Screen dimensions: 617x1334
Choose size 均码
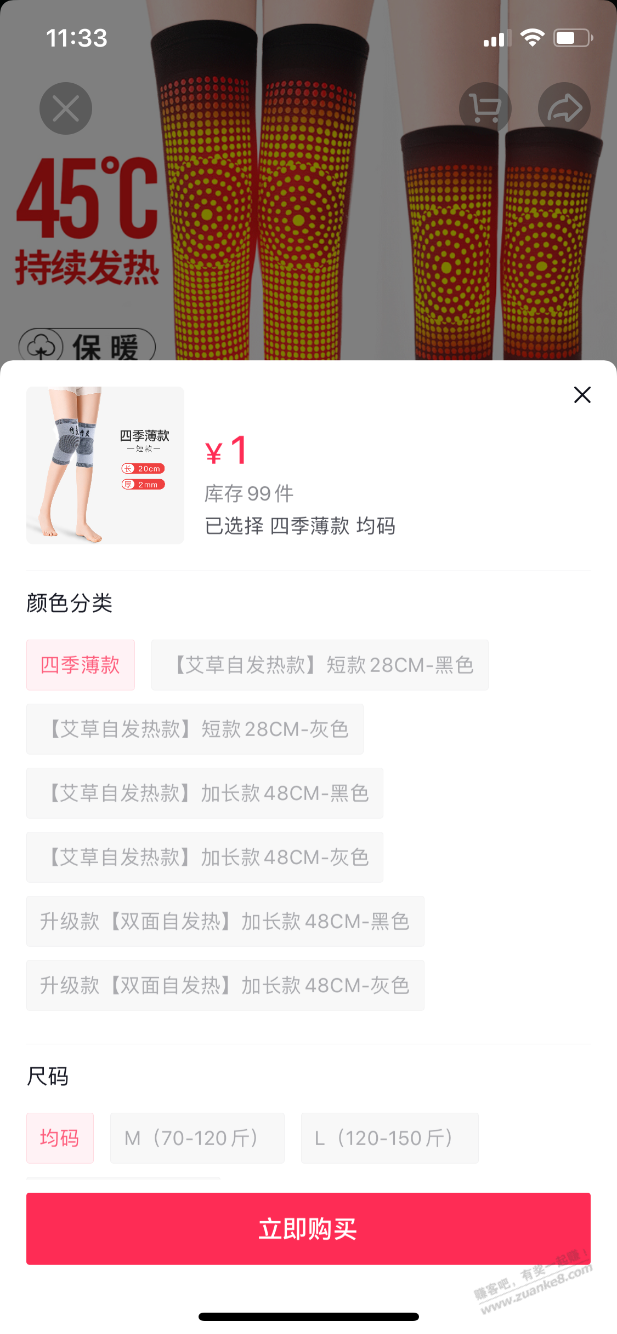pos(60,1138)
